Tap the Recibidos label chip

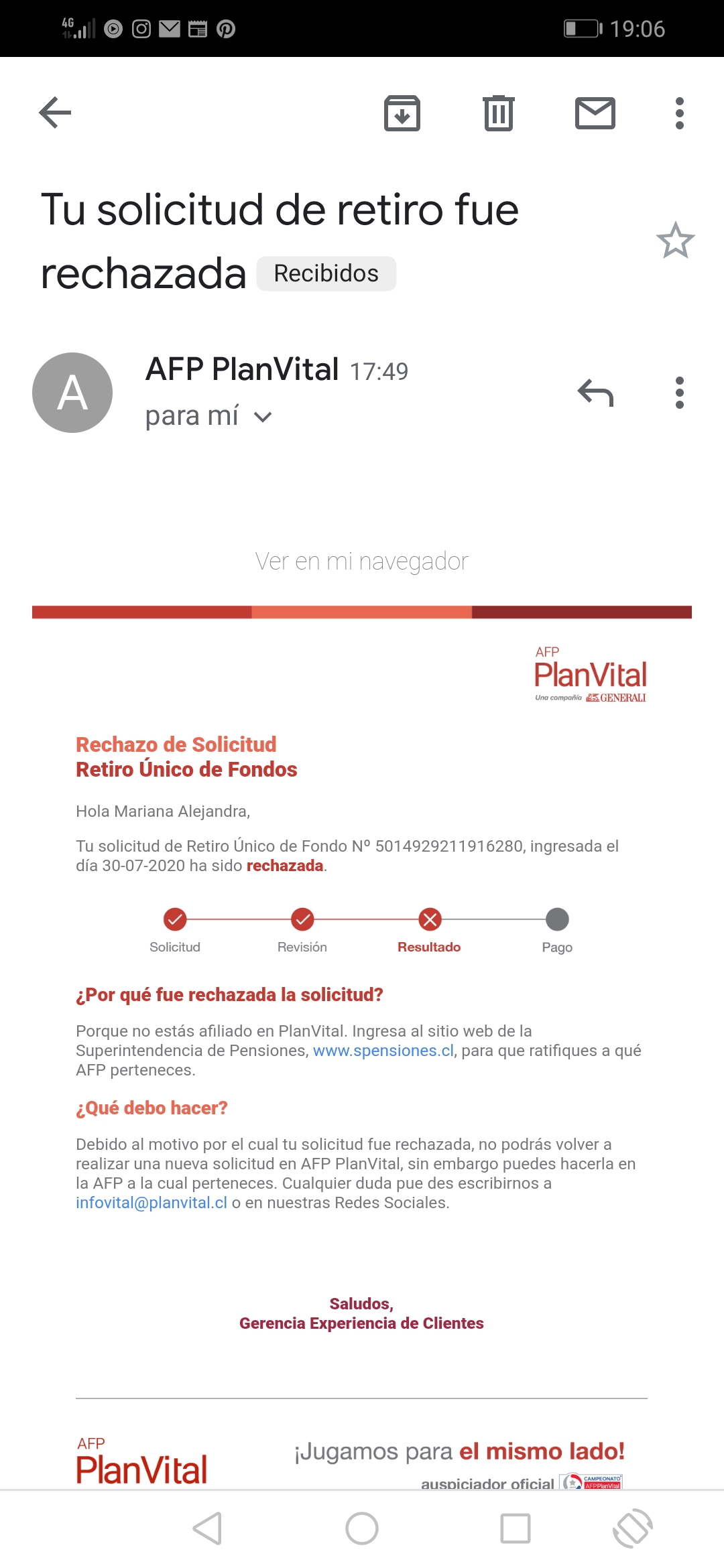[x=326, y=273]
